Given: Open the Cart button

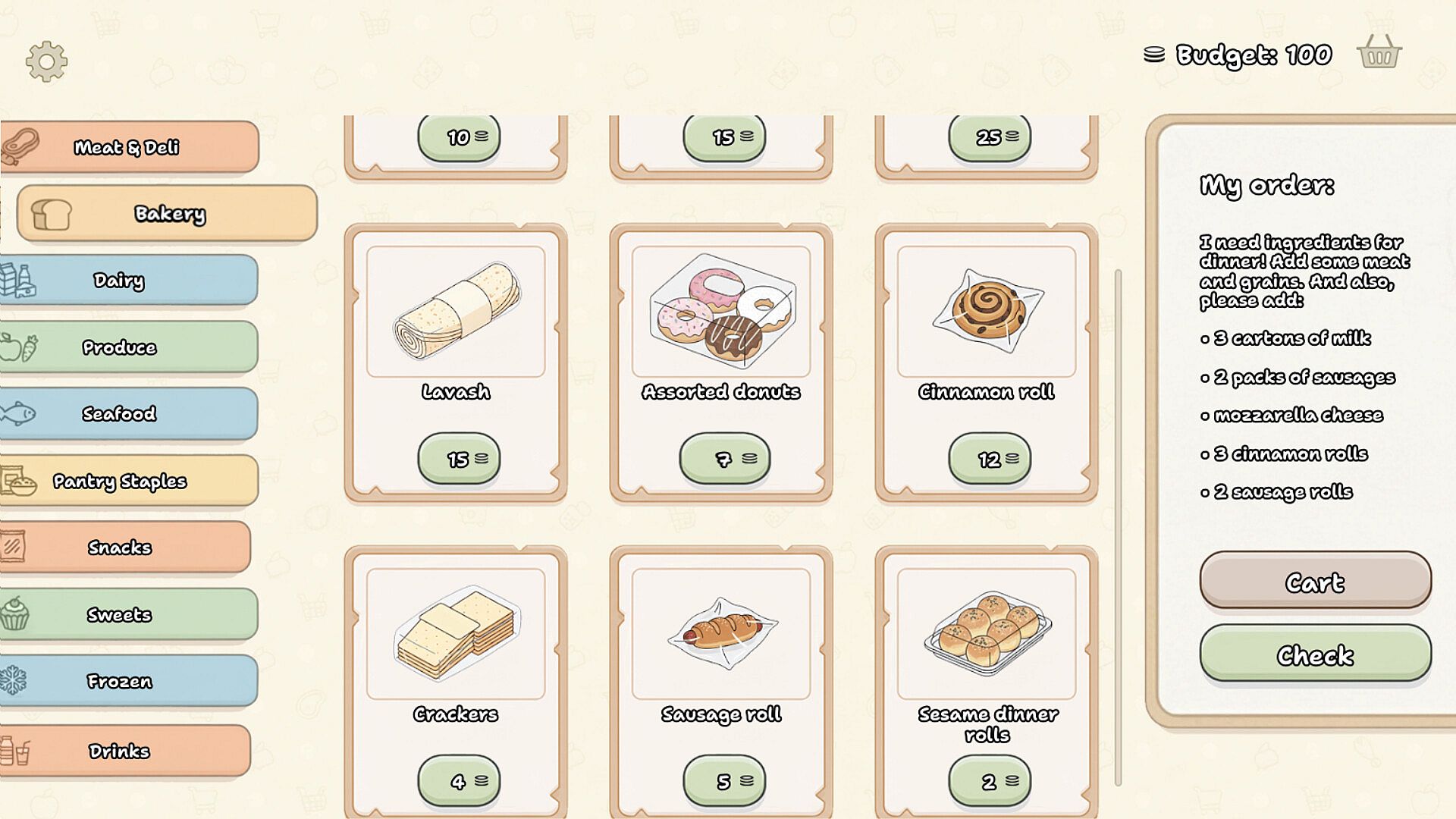Looking at the screenshot, I should point(1315,582).
